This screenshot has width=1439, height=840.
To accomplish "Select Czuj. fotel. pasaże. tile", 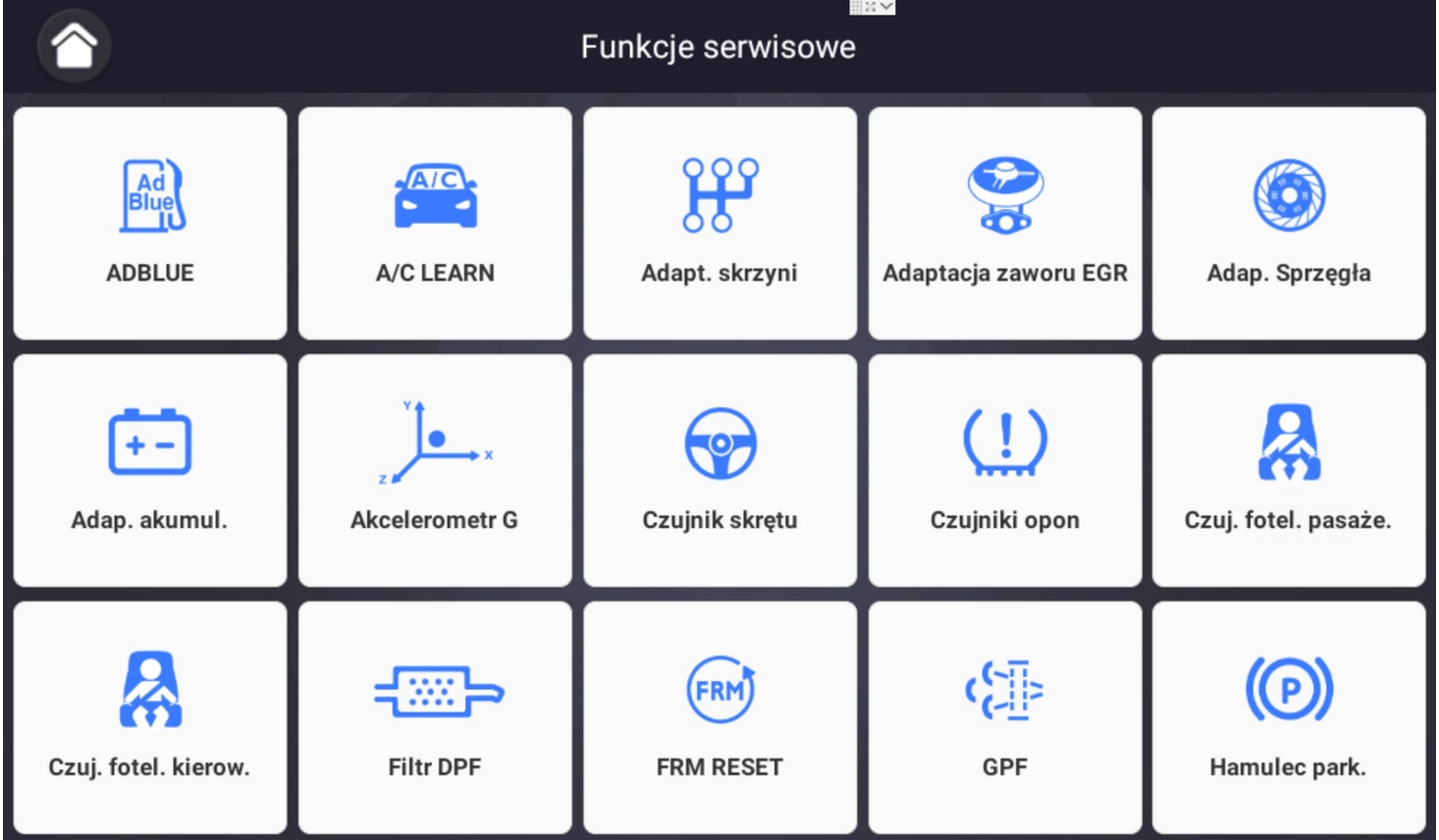I will pyautogui.click(x=1289, y=471).
